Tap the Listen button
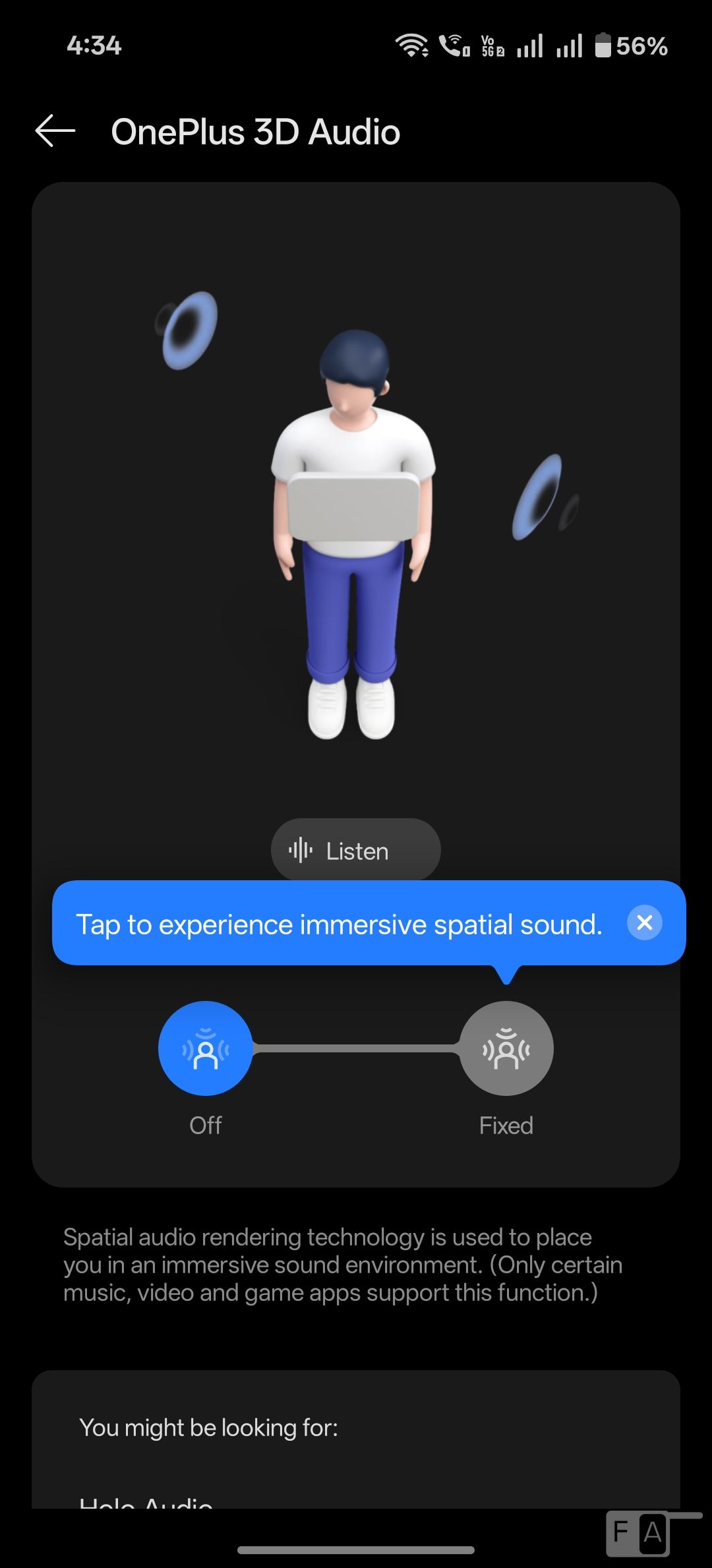 pos(355,850)
